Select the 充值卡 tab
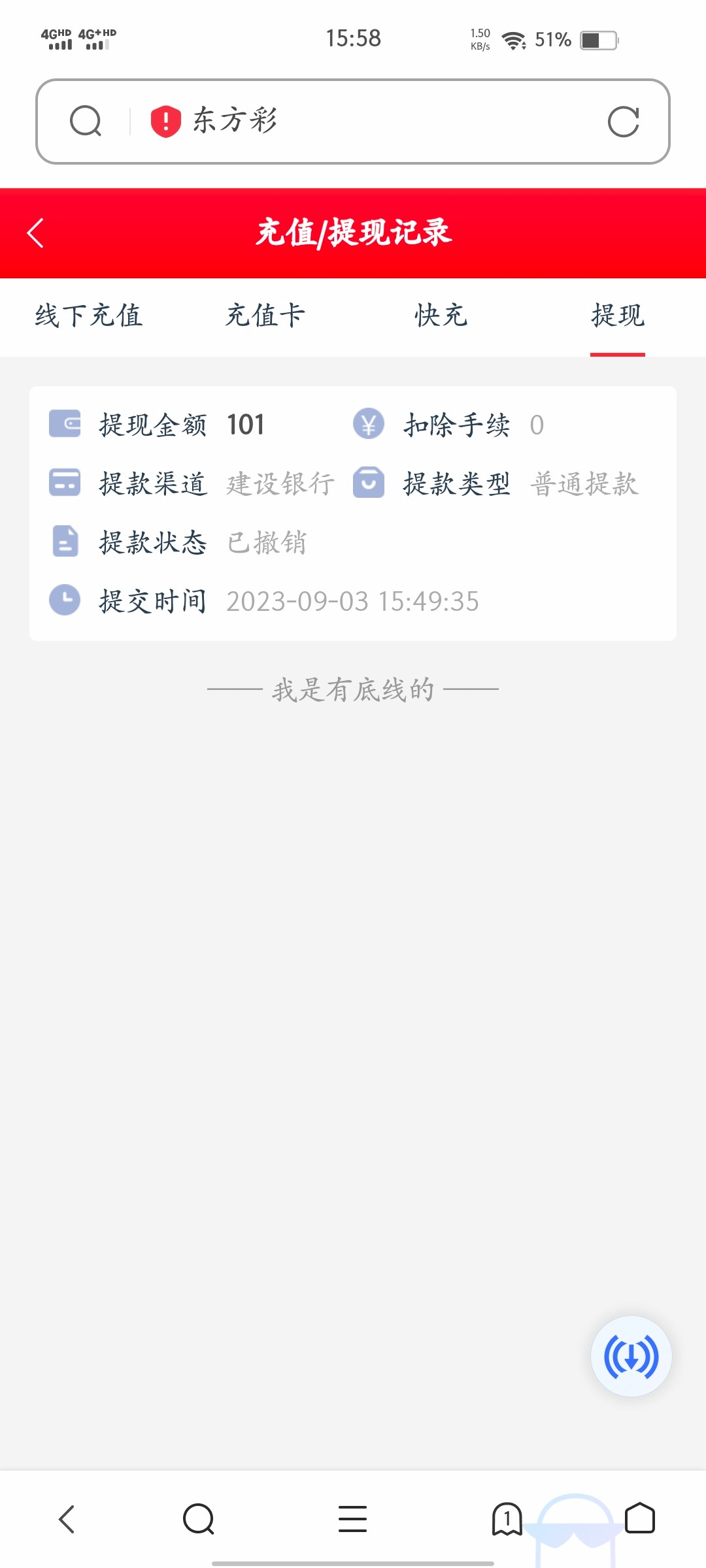 [x=265, y=316]
